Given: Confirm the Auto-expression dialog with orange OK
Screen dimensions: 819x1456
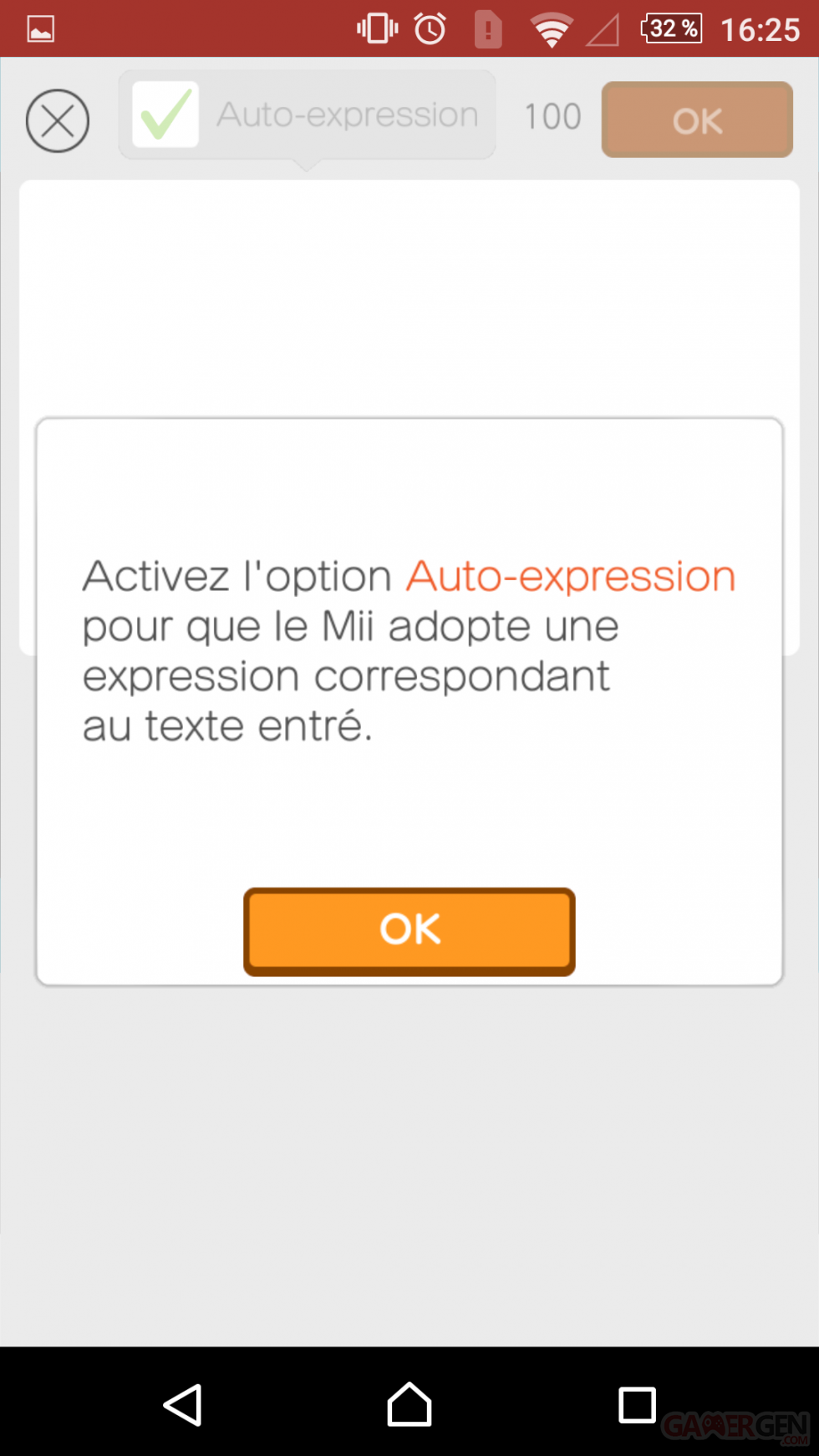Looking at the screenshot, I should 409,930.
